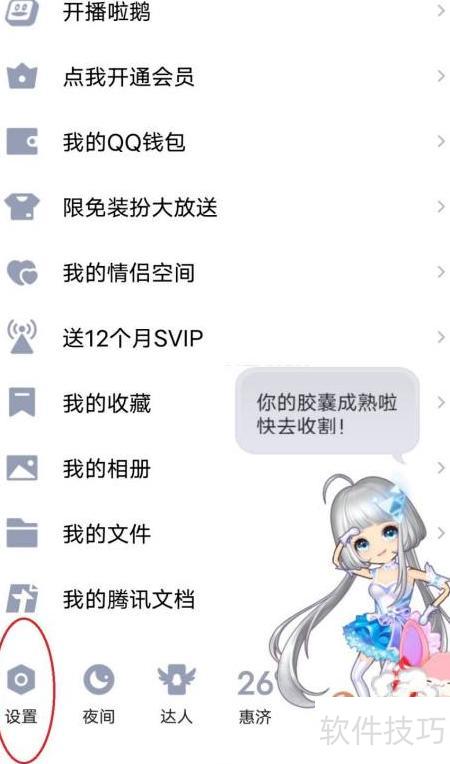Tap the 你的胶囊成熟啦 speech bubble

point(327,412)
